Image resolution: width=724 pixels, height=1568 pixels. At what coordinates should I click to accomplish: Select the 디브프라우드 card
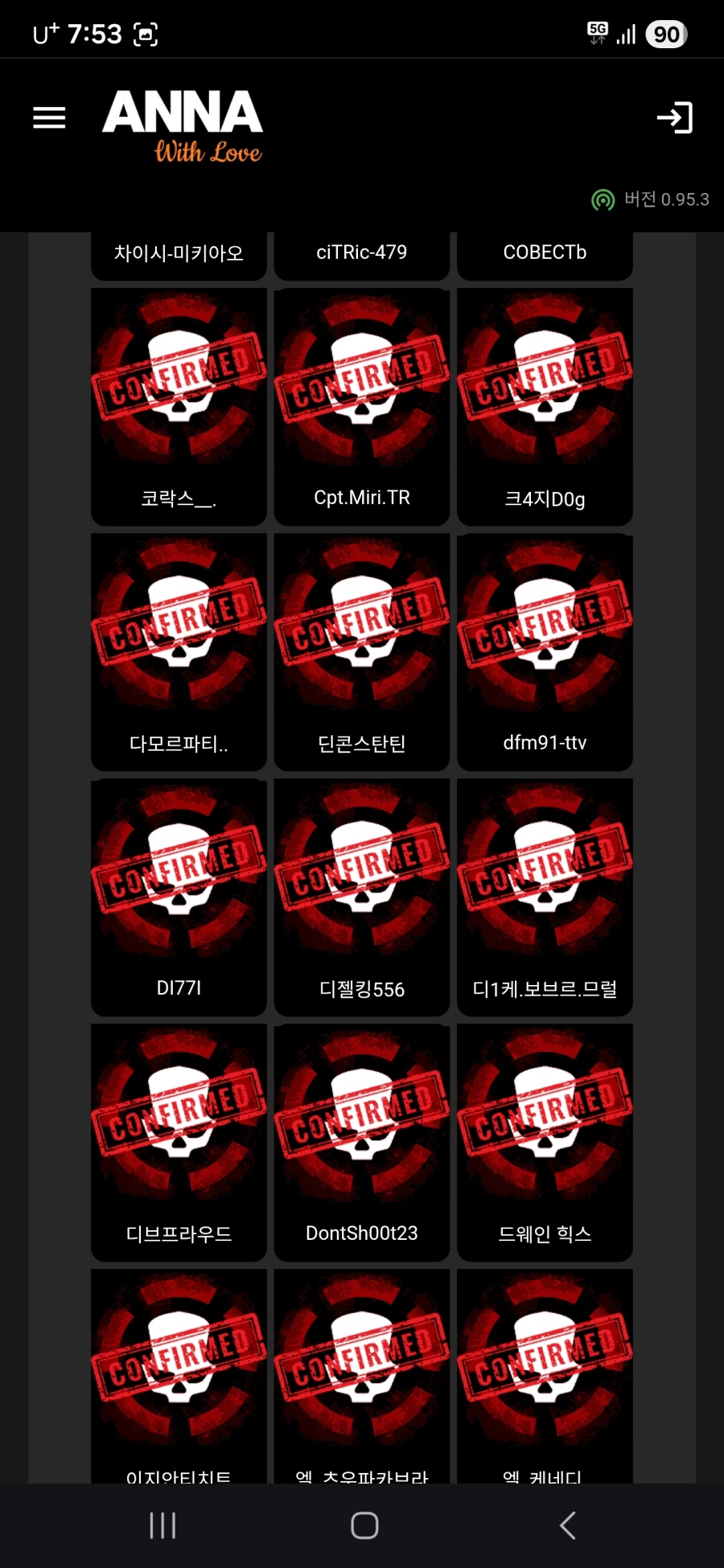click(x=179, y=1142)
